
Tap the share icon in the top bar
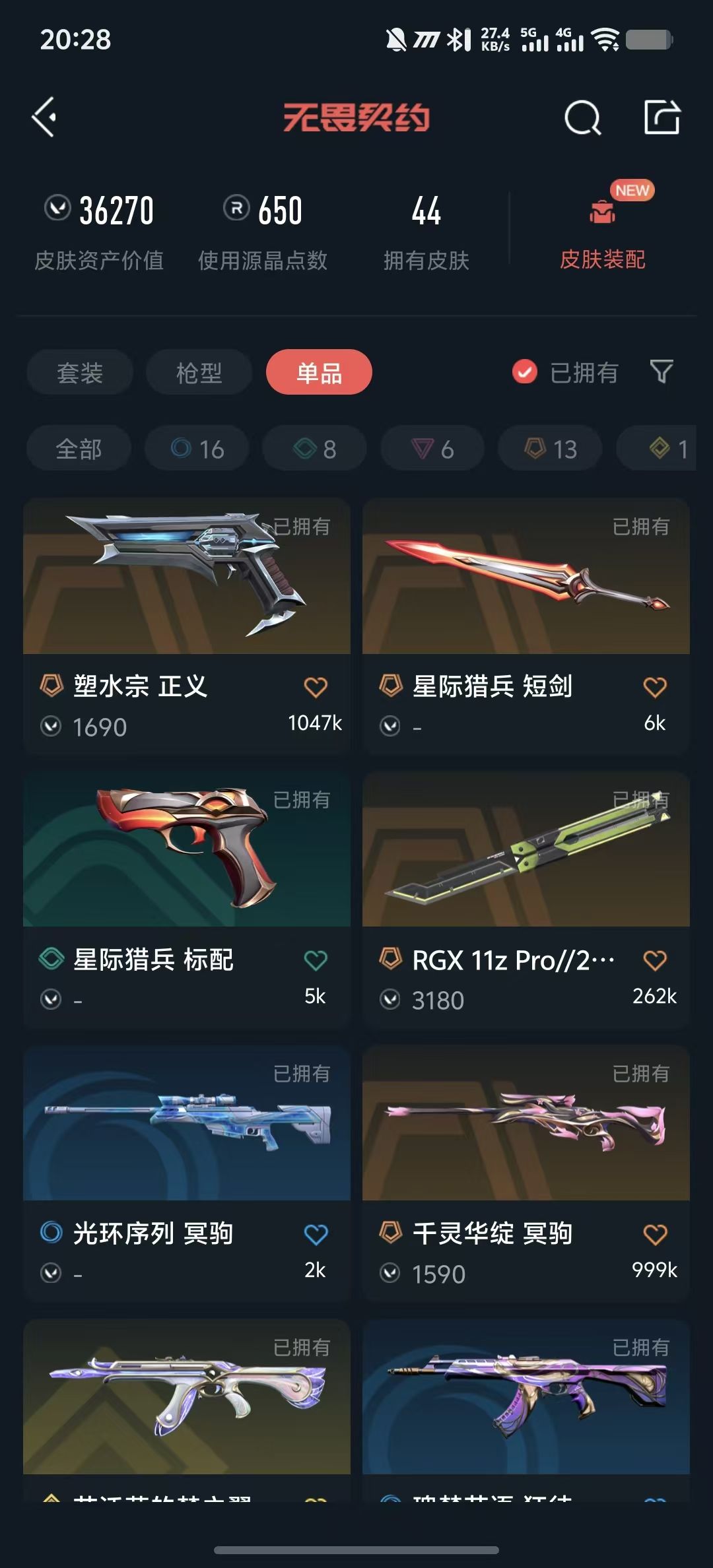(x=662, y=119)
